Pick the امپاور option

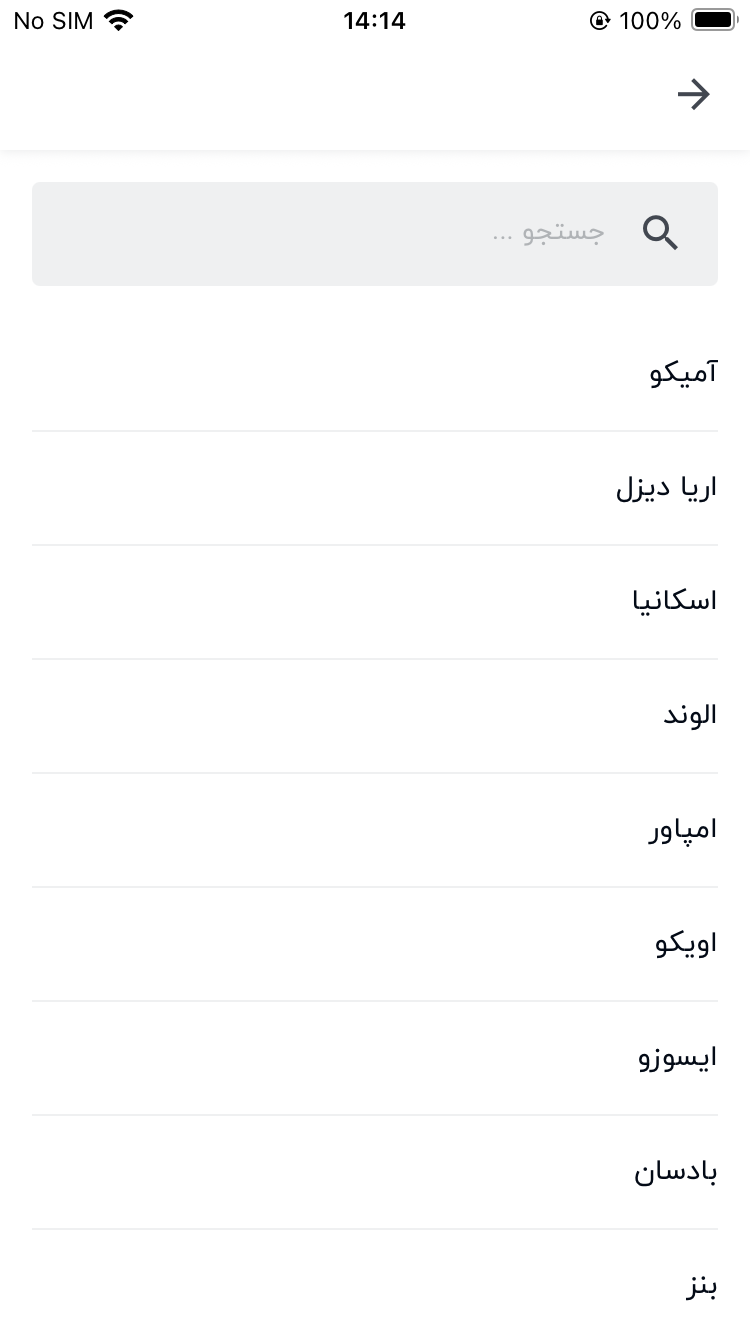coord(682,830)
